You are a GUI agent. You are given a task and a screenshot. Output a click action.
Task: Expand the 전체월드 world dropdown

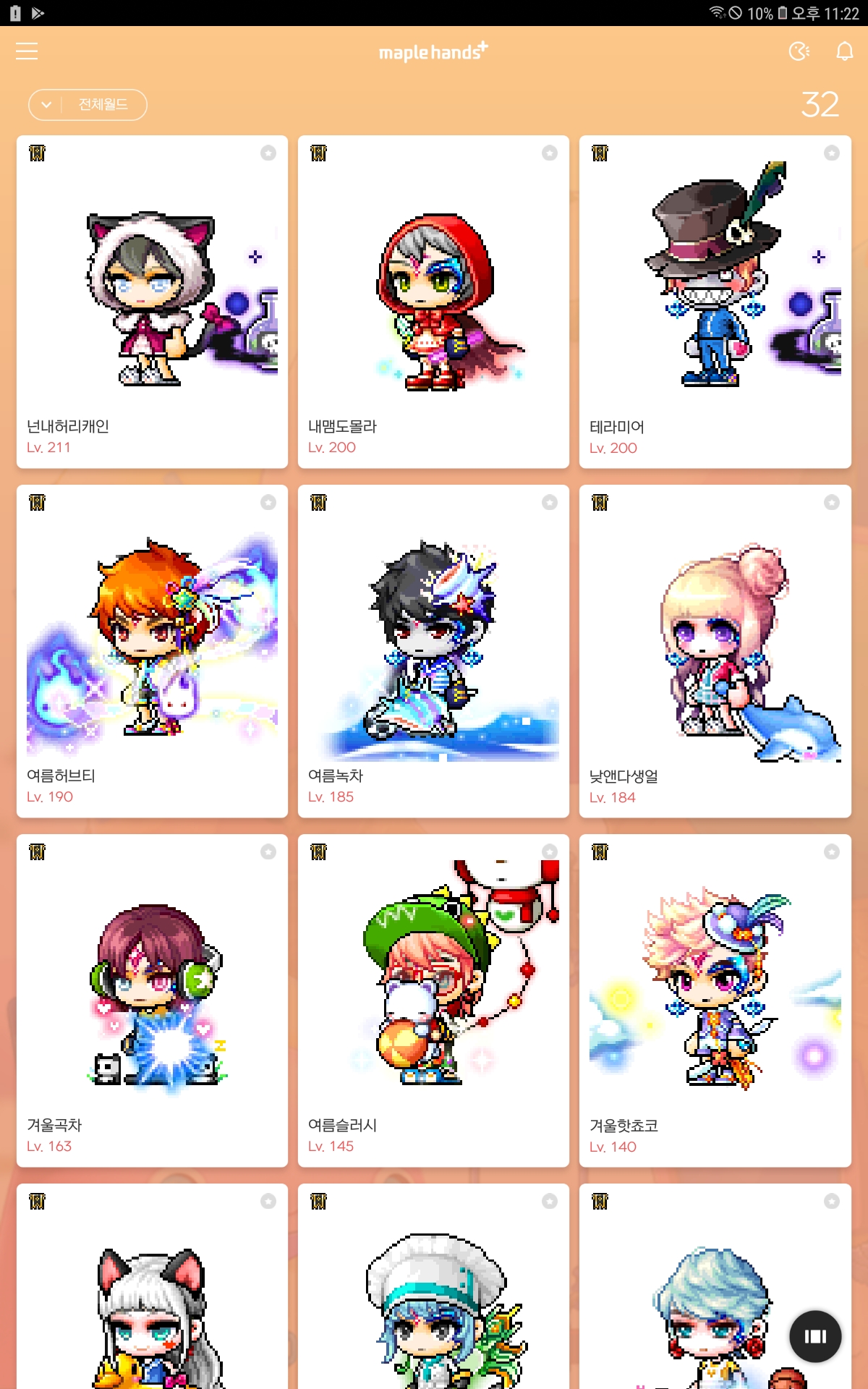point(88,105)
